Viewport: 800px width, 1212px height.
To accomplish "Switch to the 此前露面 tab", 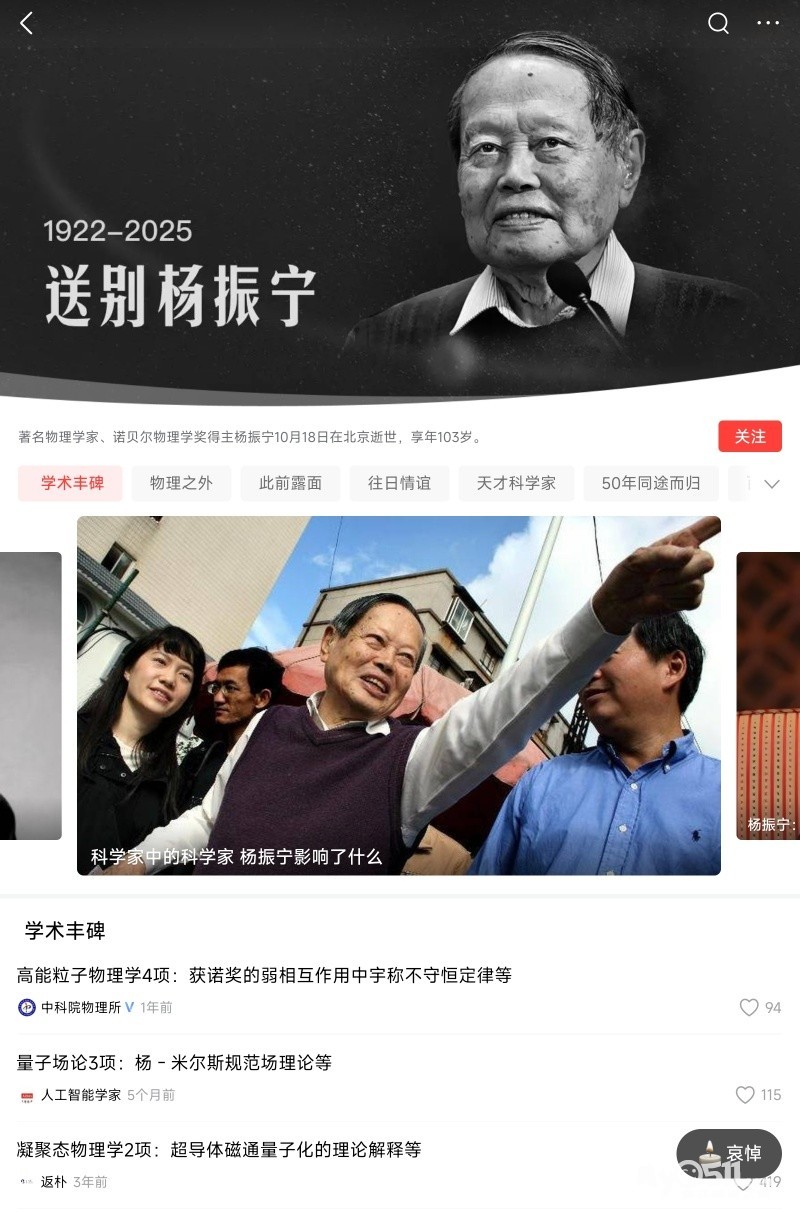I will [x=290, y=483].
